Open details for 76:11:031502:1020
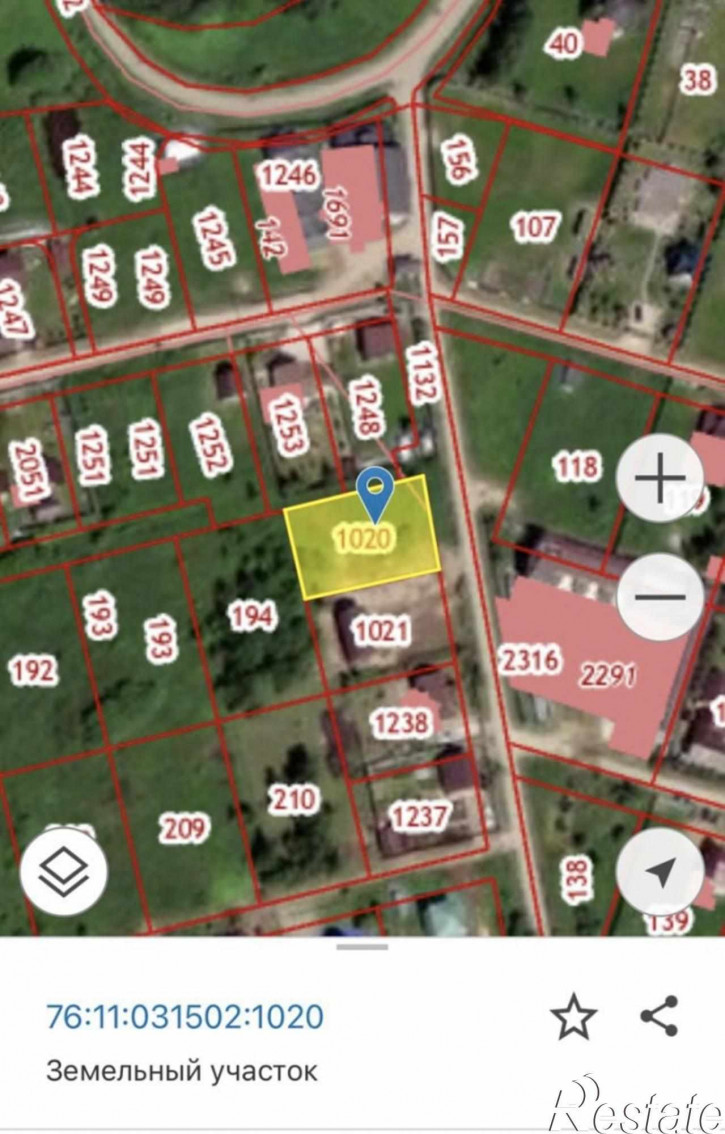 185,1017
